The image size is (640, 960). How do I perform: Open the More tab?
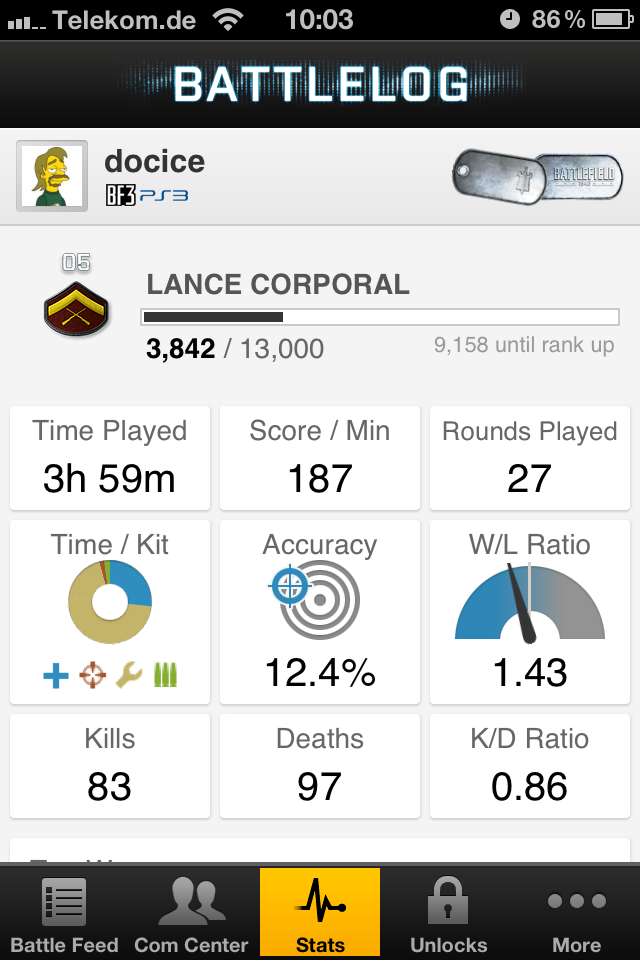[576, 914]
